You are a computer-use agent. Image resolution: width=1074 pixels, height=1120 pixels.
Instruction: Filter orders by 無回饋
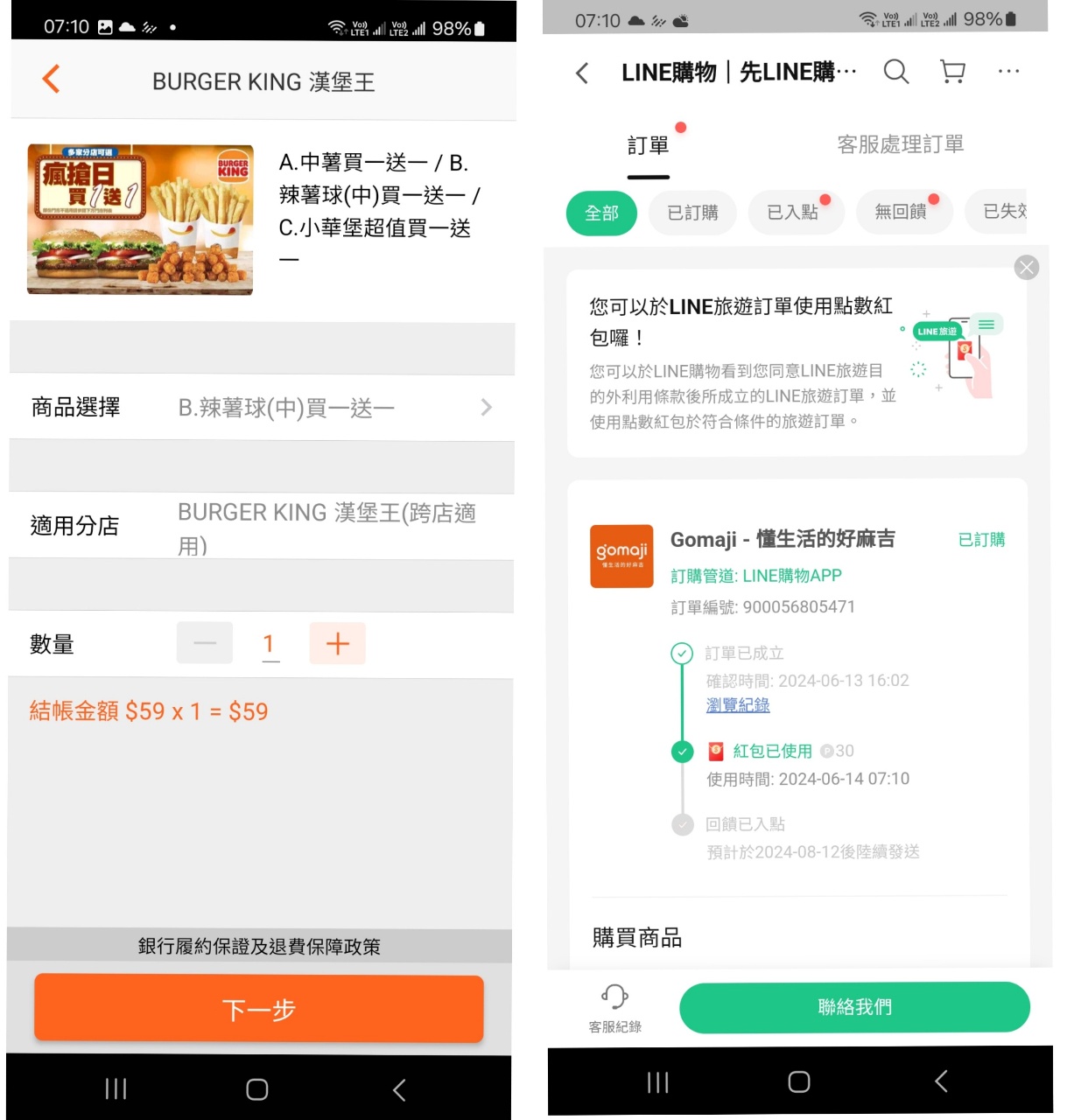tap(901, 213)
